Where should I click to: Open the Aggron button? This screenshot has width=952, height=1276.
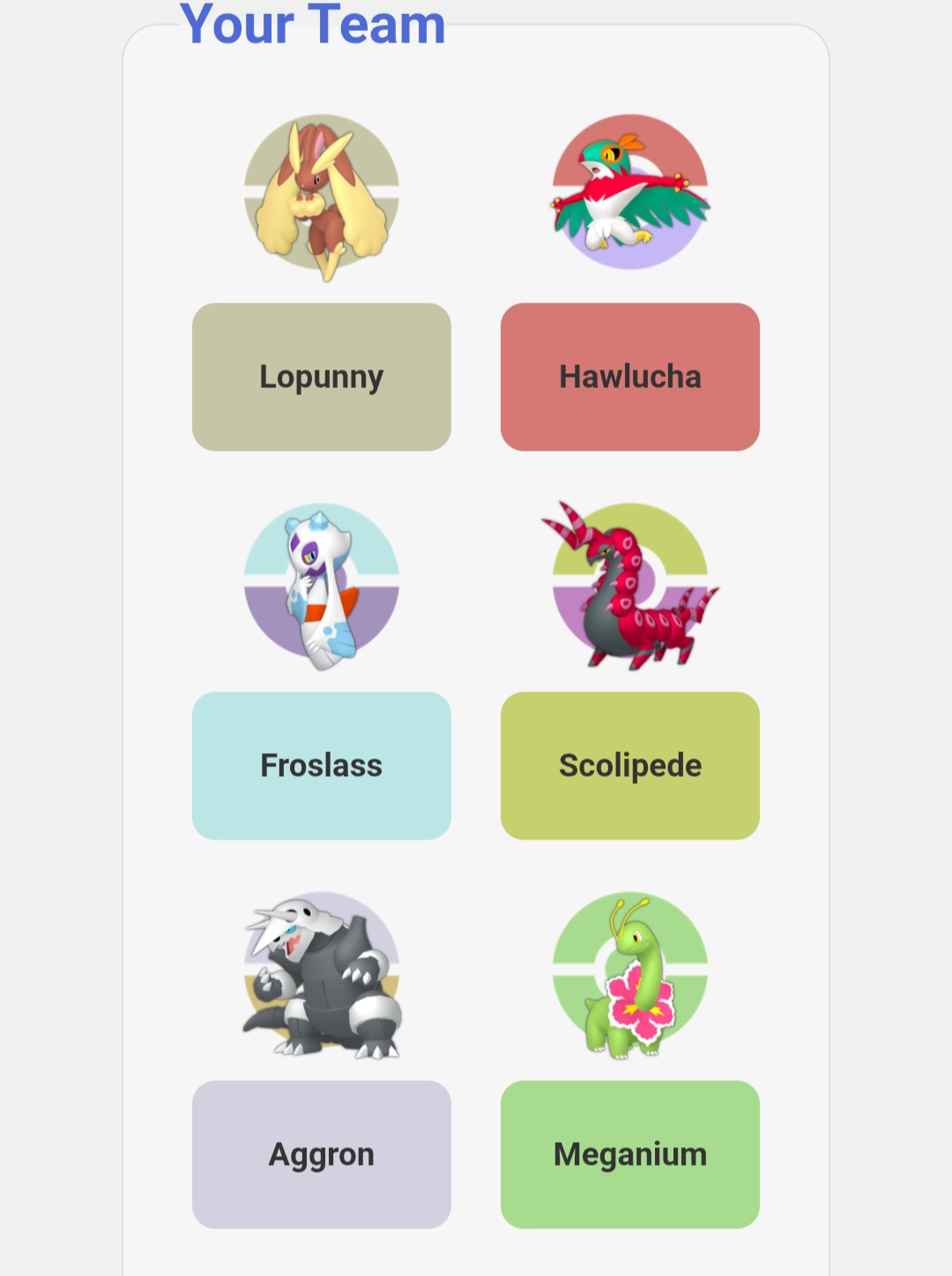point(322,1154)
